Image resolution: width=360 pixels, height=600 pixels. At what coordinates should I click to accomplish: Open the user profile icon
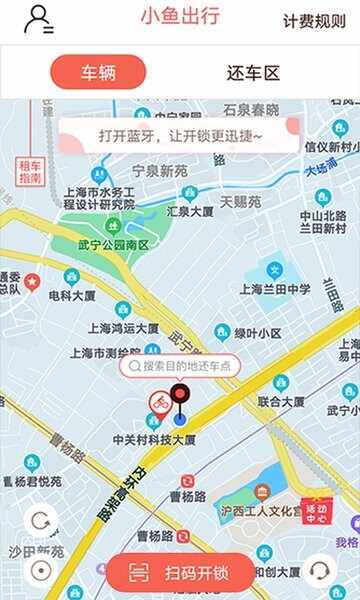[x=38, y=20]
